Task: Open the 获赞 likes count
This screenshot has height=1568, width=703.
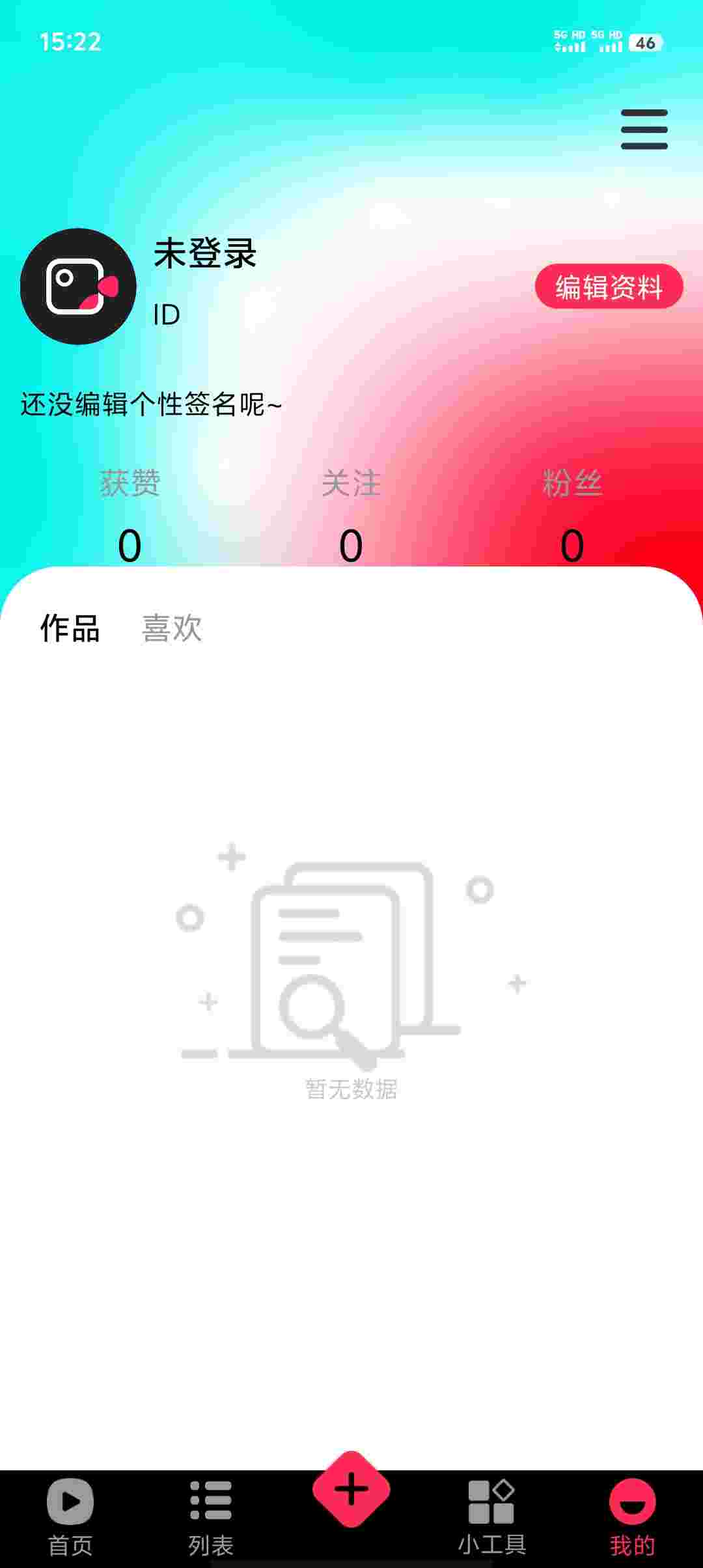Action: [129, 514]
